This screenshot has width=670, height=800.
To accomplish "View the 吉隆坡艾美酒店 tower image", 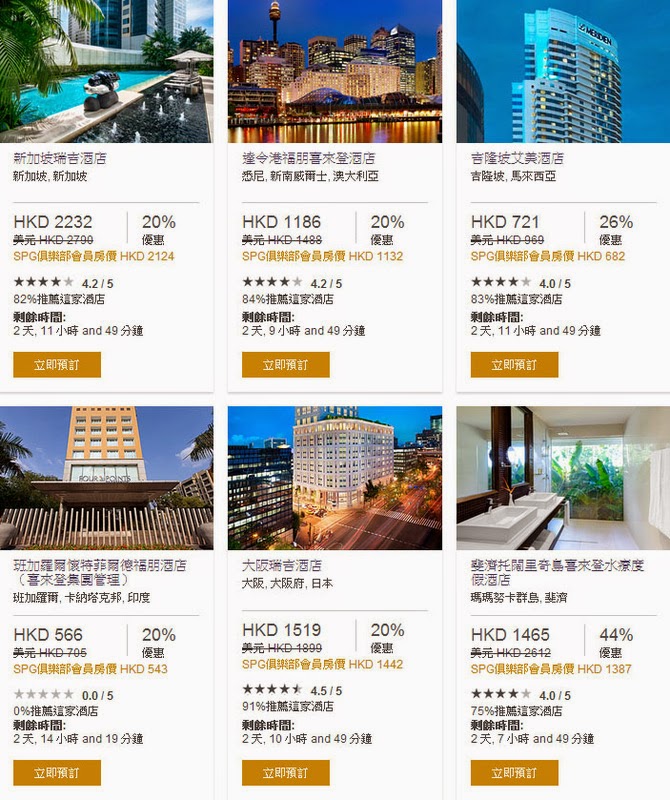I will (x=563, y=70).
